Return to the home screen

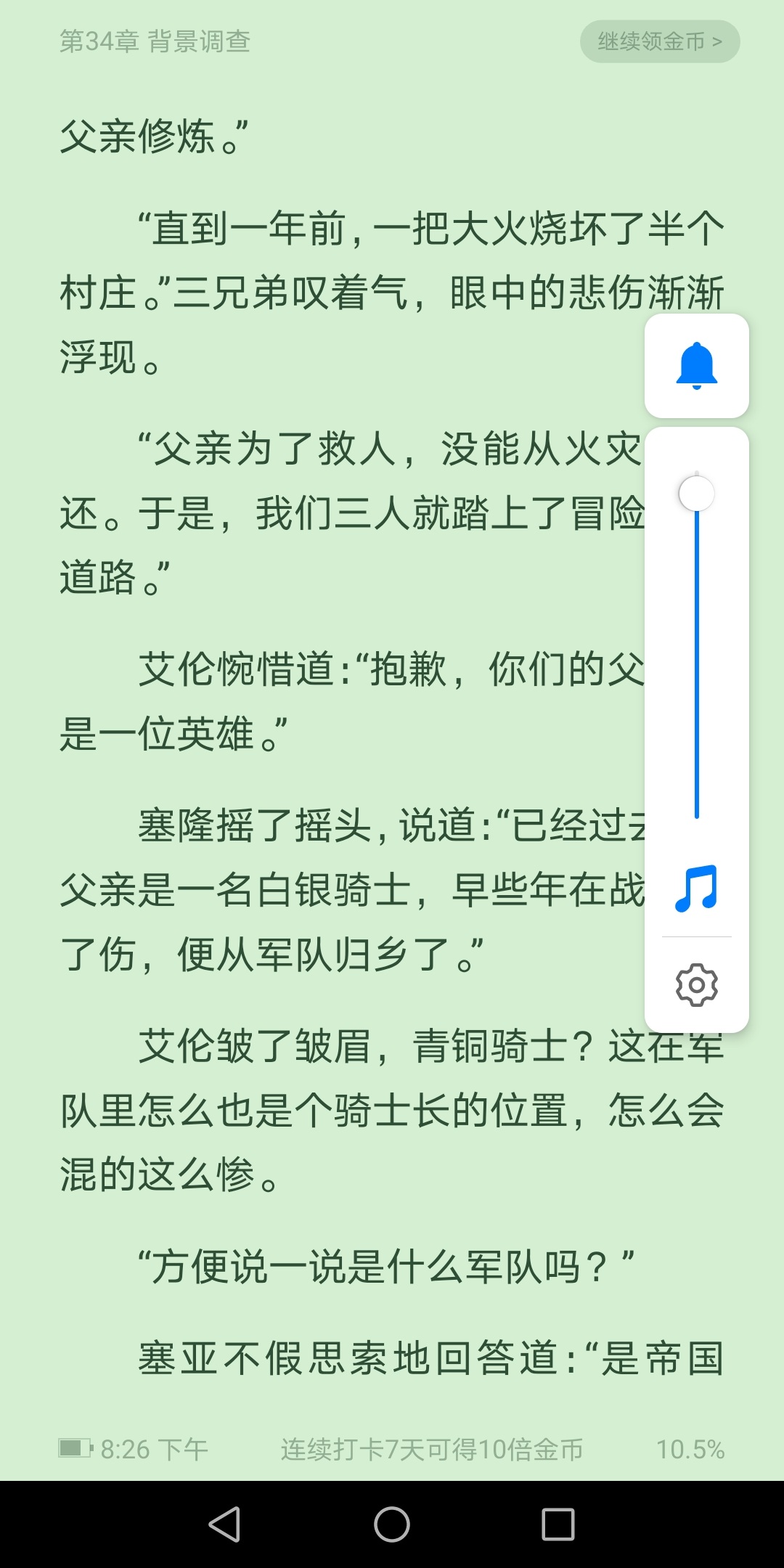pos(392,1524)
